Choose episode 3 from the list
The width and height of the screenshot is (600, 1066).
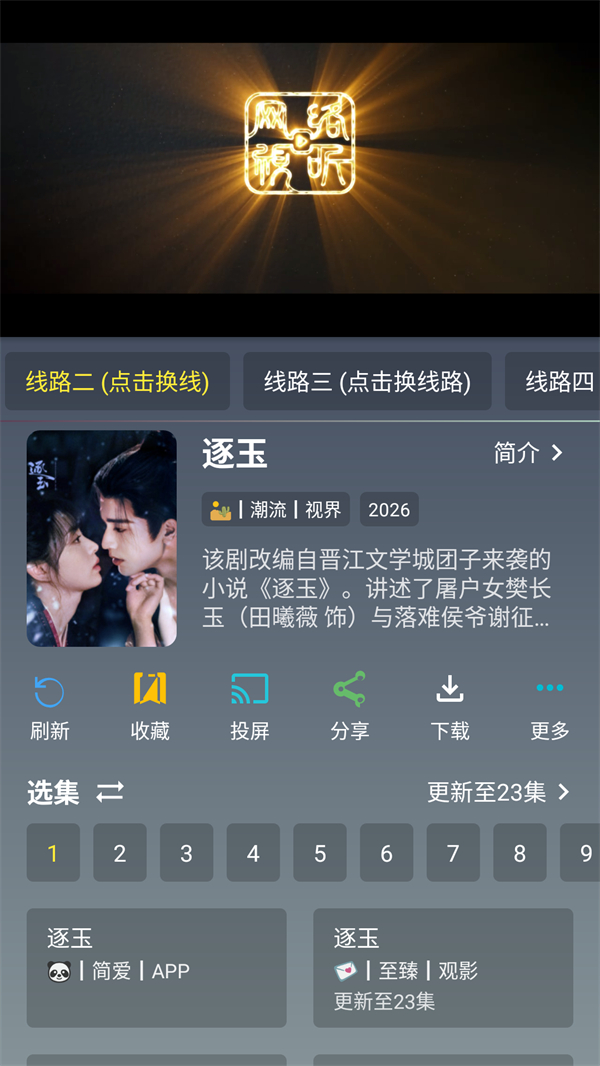pyautogui.click(x=186, y=853)
